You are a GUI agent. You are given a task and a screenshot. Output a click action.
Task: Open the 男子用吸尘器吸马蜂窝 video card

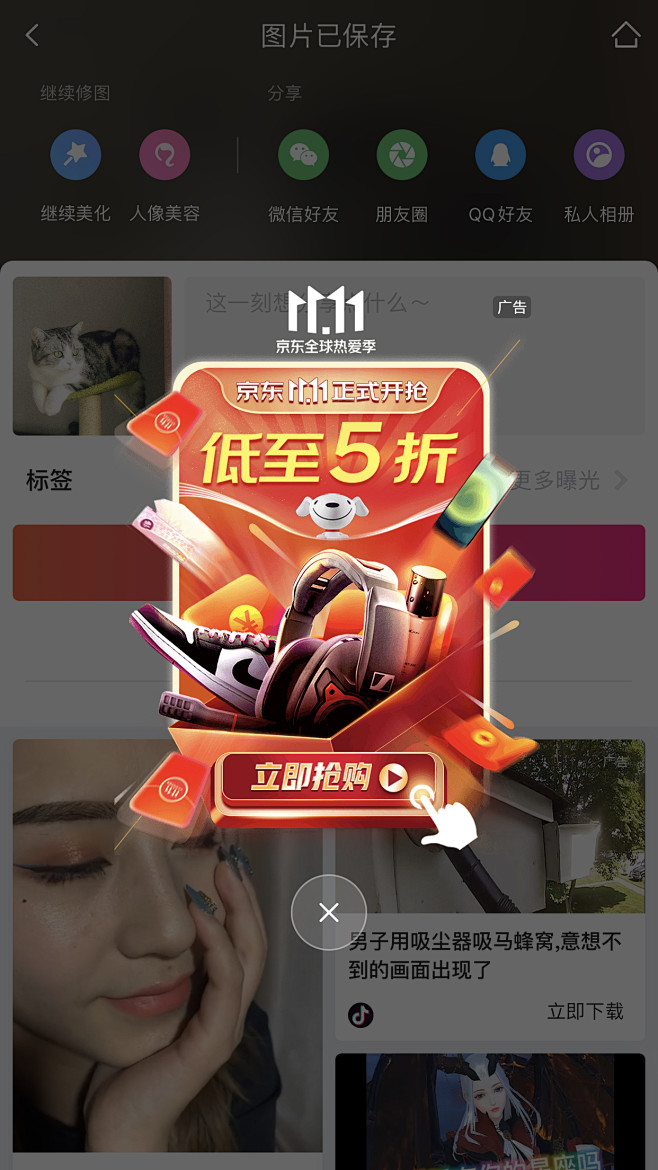(490, 889)
